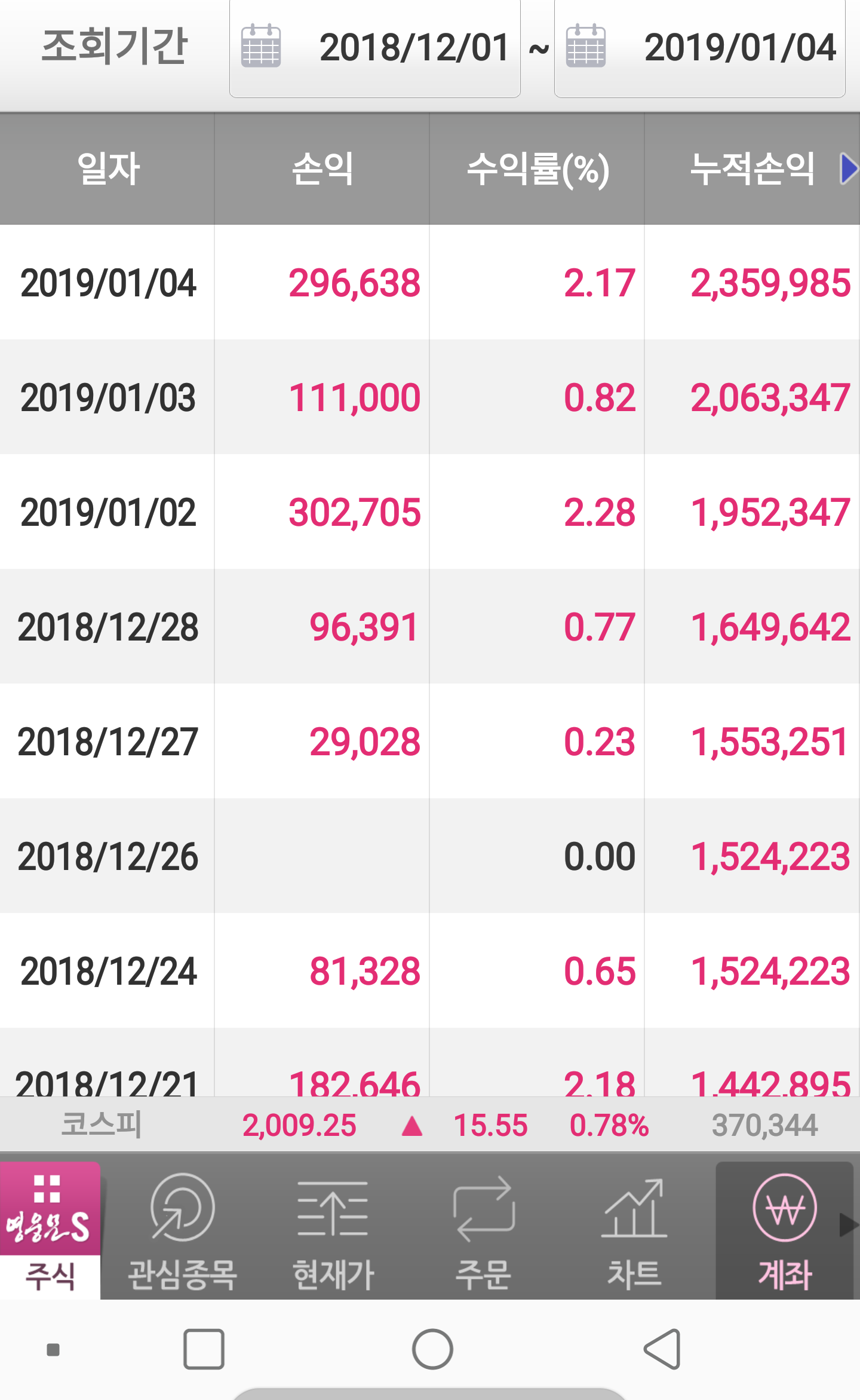Image resolution: width=860 pixels, height=1400 pixels.
Task: Open the start date picker 2018/12/01
Action: (x=375, y=48)
